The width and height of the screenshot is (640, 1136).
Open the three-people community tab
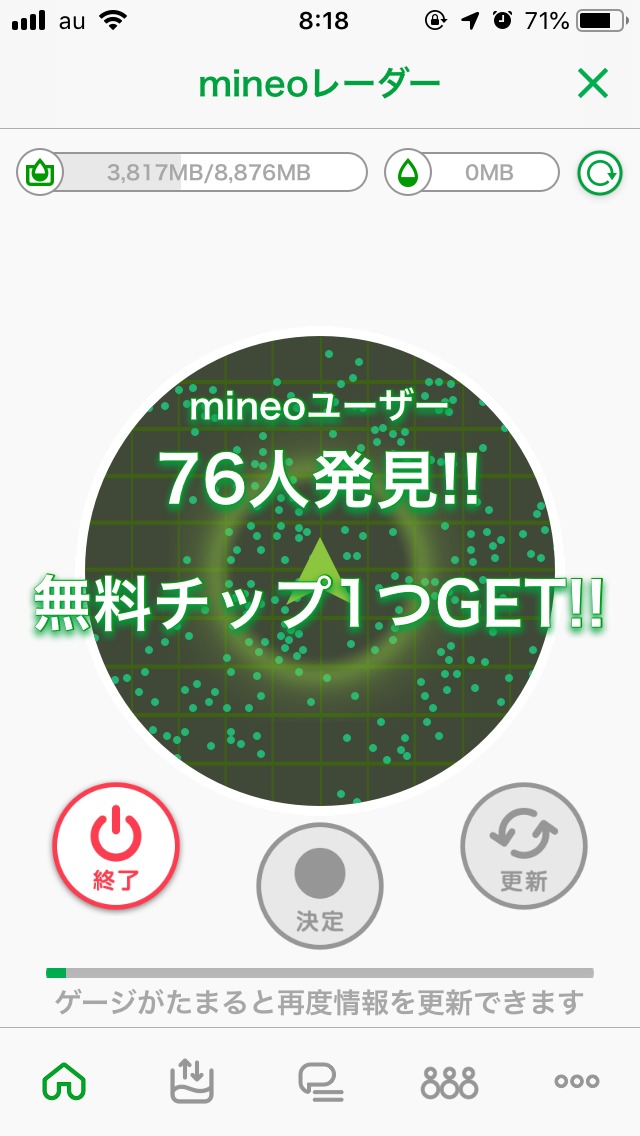[x=449, y=1081]
